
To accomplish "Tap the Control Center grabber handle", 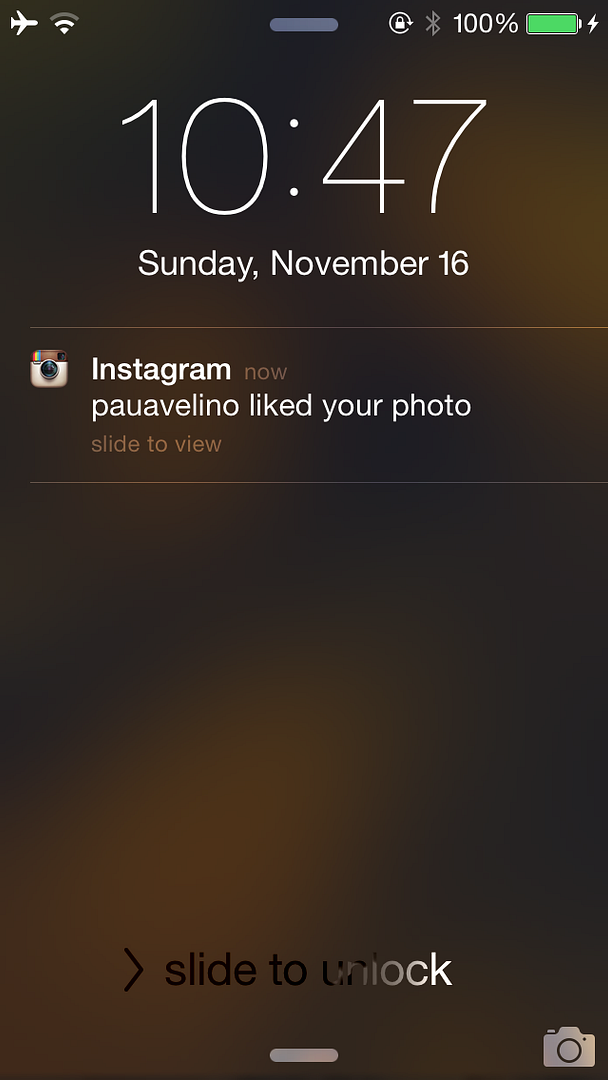I will tap(304, 1055).
